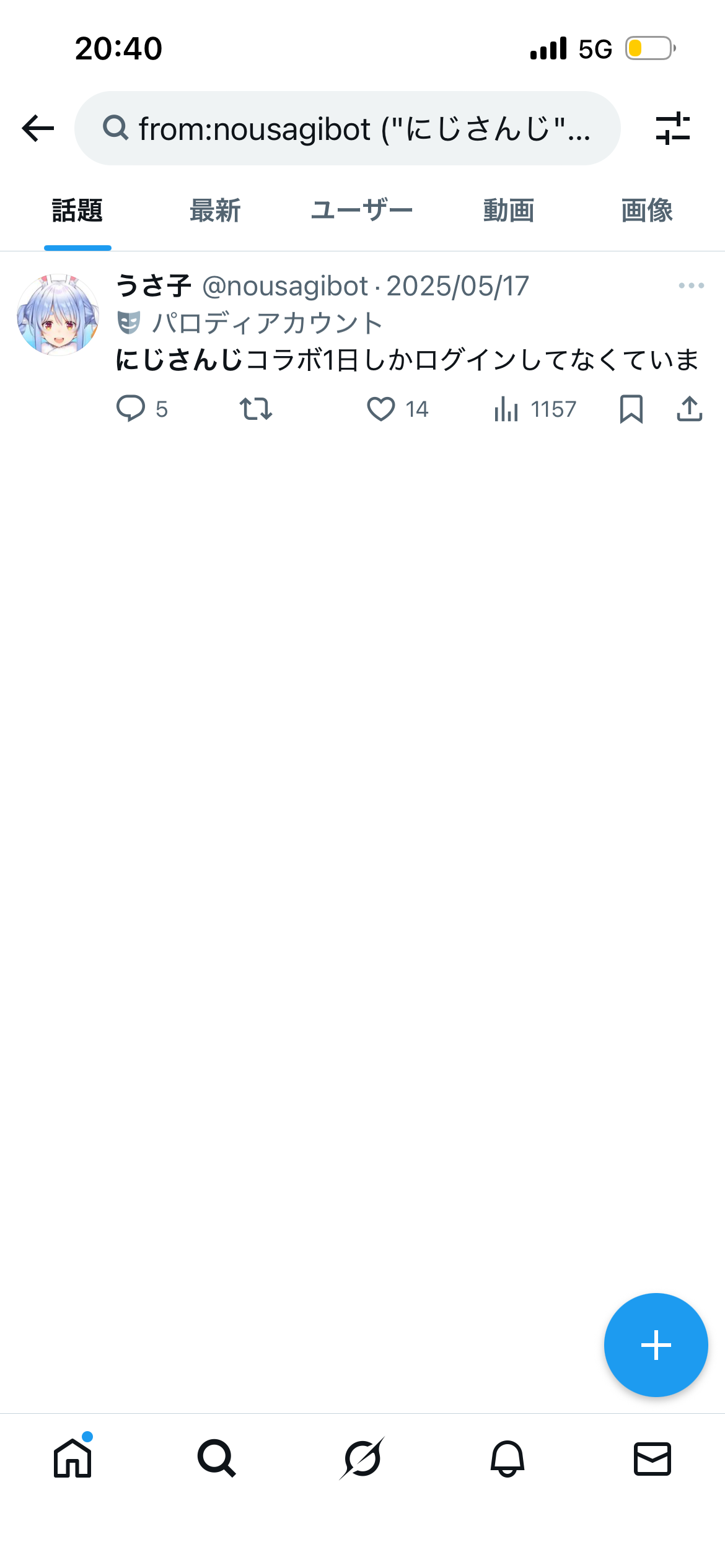Open direct messages
Image resolution: width=725 pixels, height=1568 pixels.
tap(652, 1458)
